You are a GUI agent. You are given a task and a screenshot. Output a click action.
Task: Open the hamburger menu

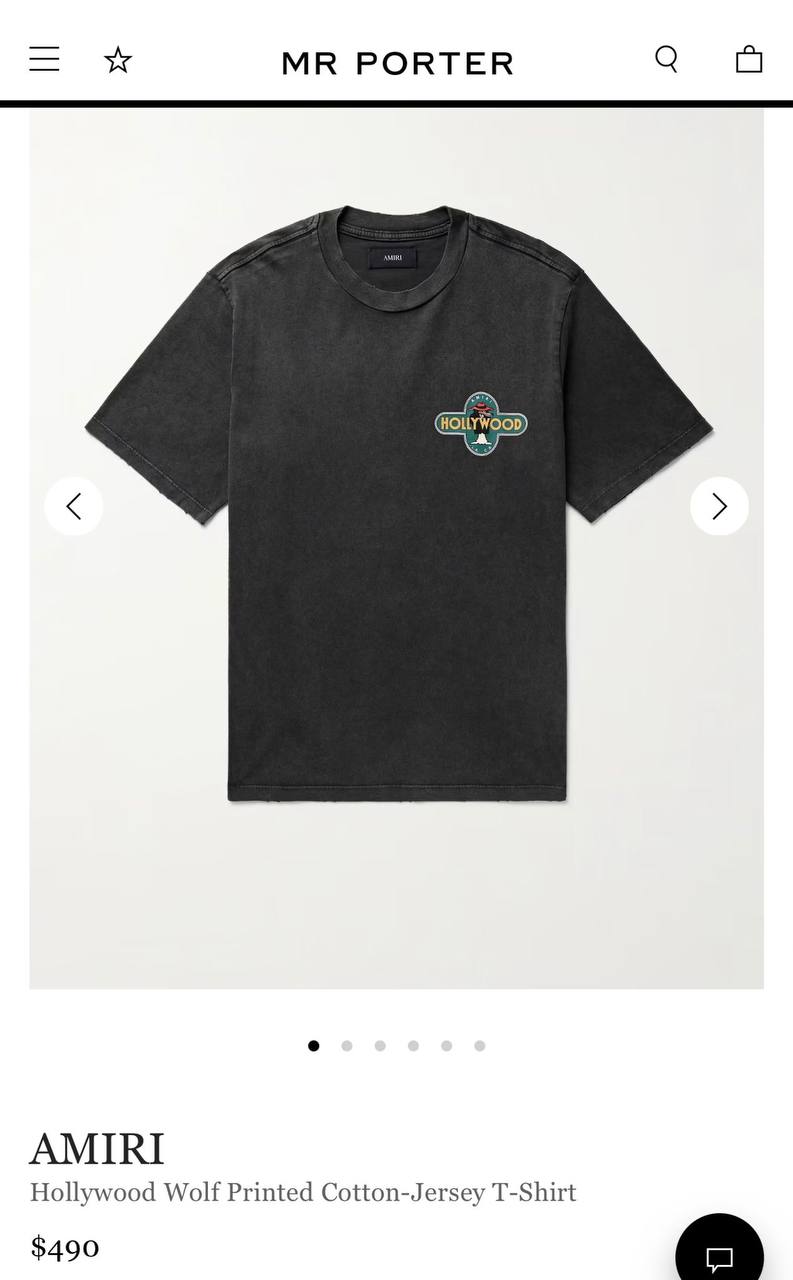click(44, 60)
